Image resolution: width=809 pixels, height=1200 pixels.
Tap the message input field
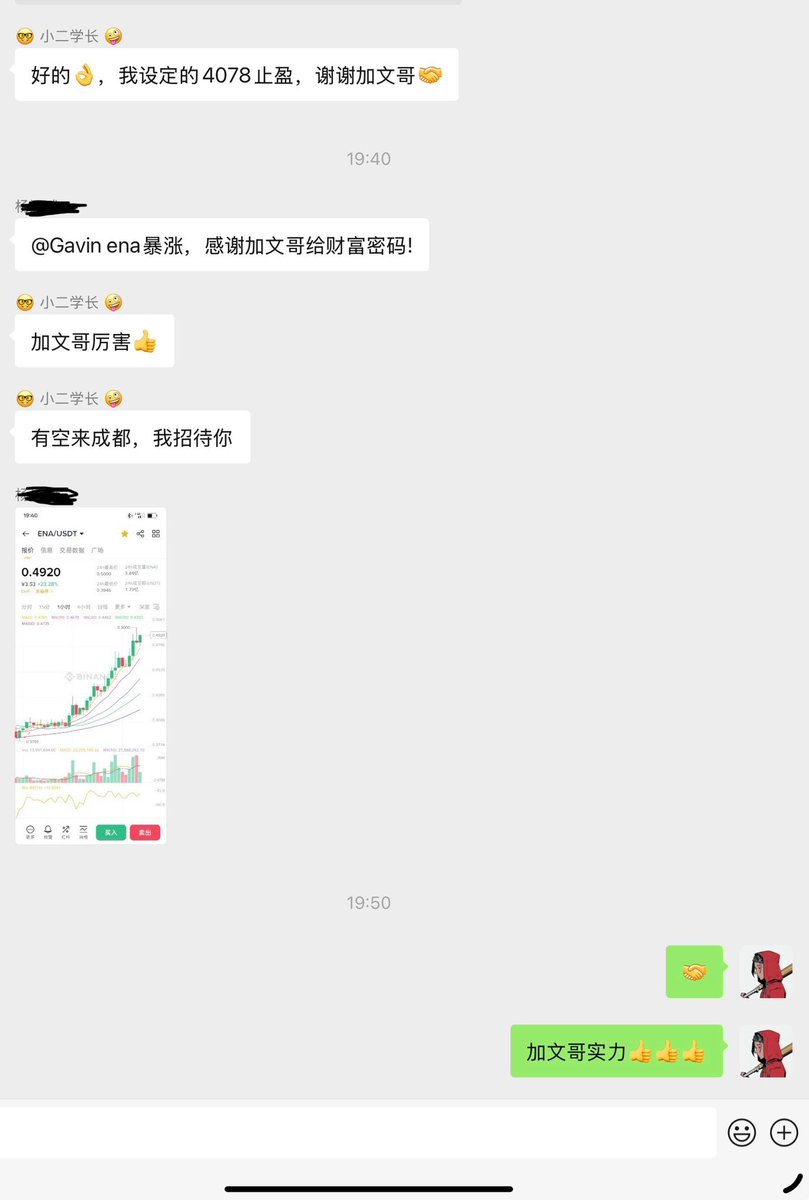click(x=358, y=1132)
